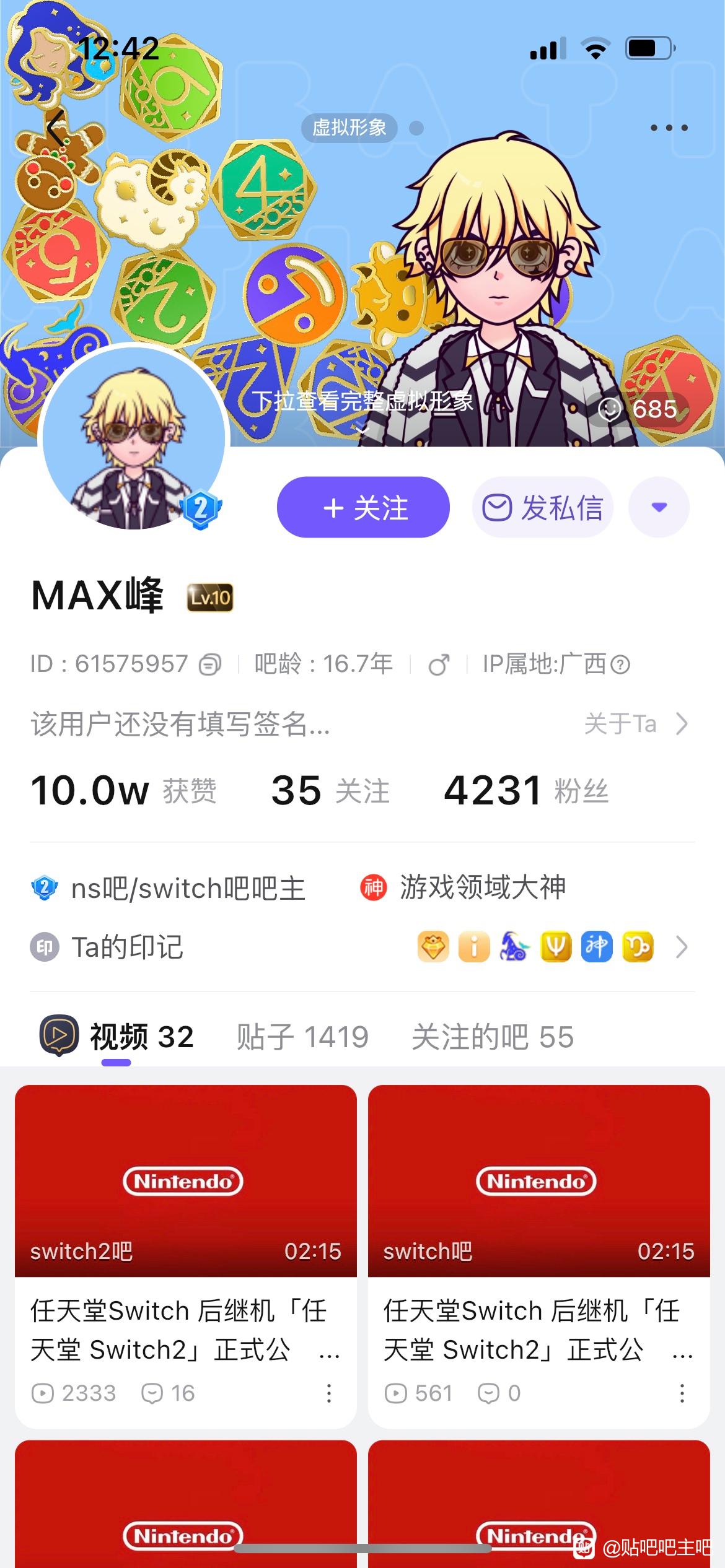
Task: Tap the 虚拟形象 label
Action: click(349, 128)
